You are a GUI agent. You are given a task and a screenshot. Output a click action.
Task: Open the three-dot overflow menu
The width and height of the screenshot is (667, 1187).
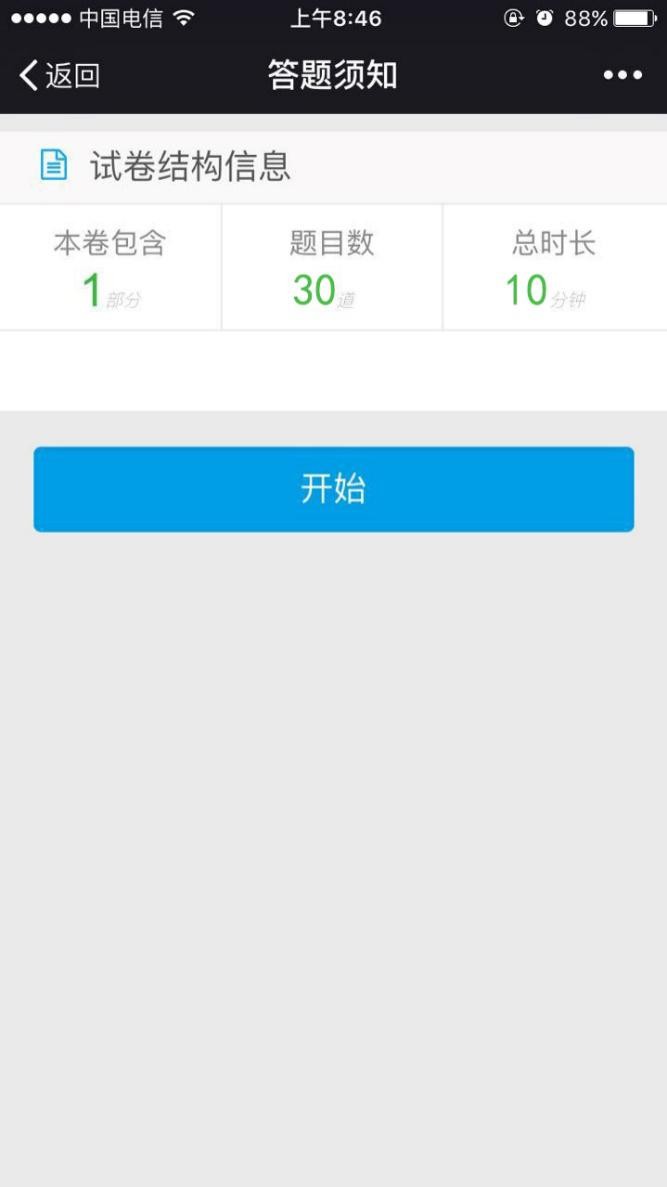click(622, 75)
